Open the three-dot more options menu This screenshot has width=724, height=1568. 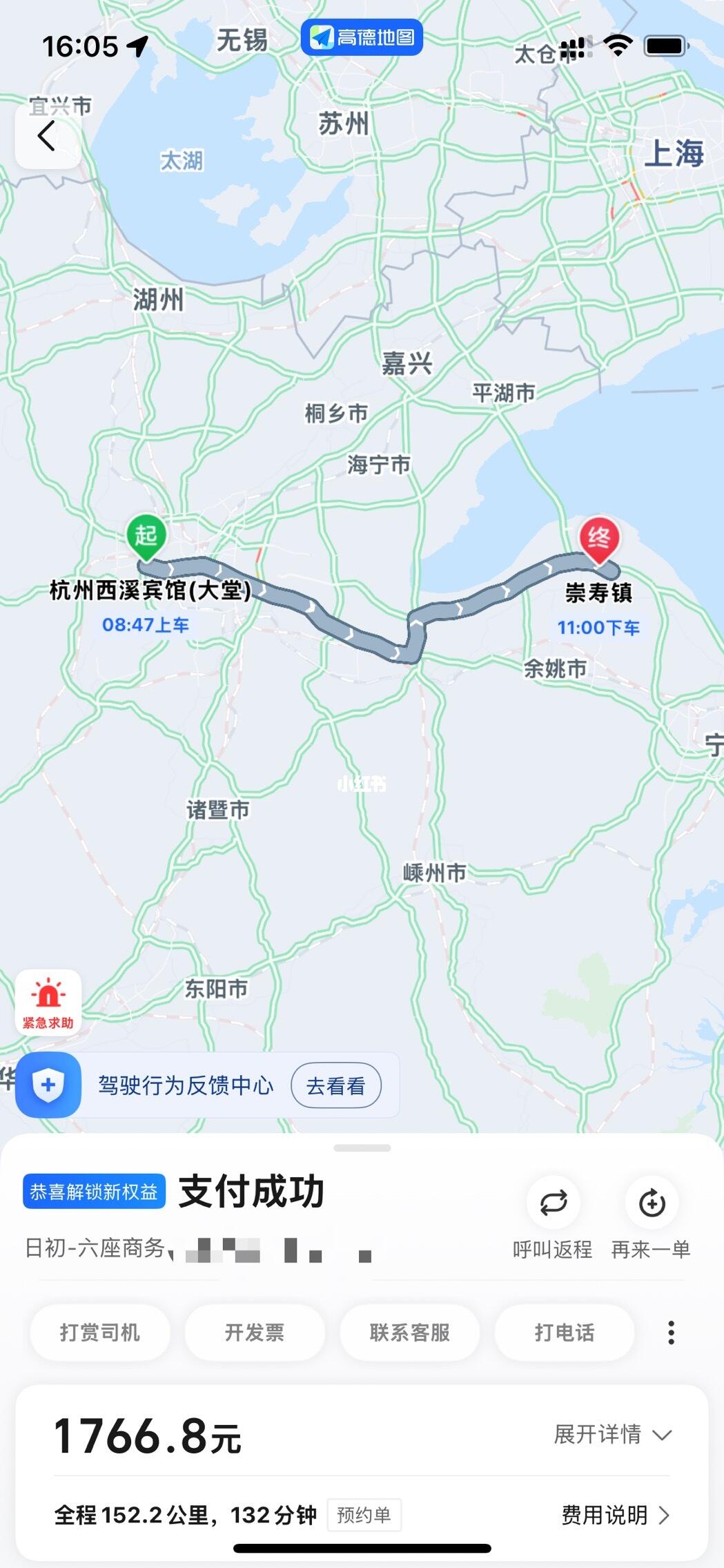[671, 1333]
